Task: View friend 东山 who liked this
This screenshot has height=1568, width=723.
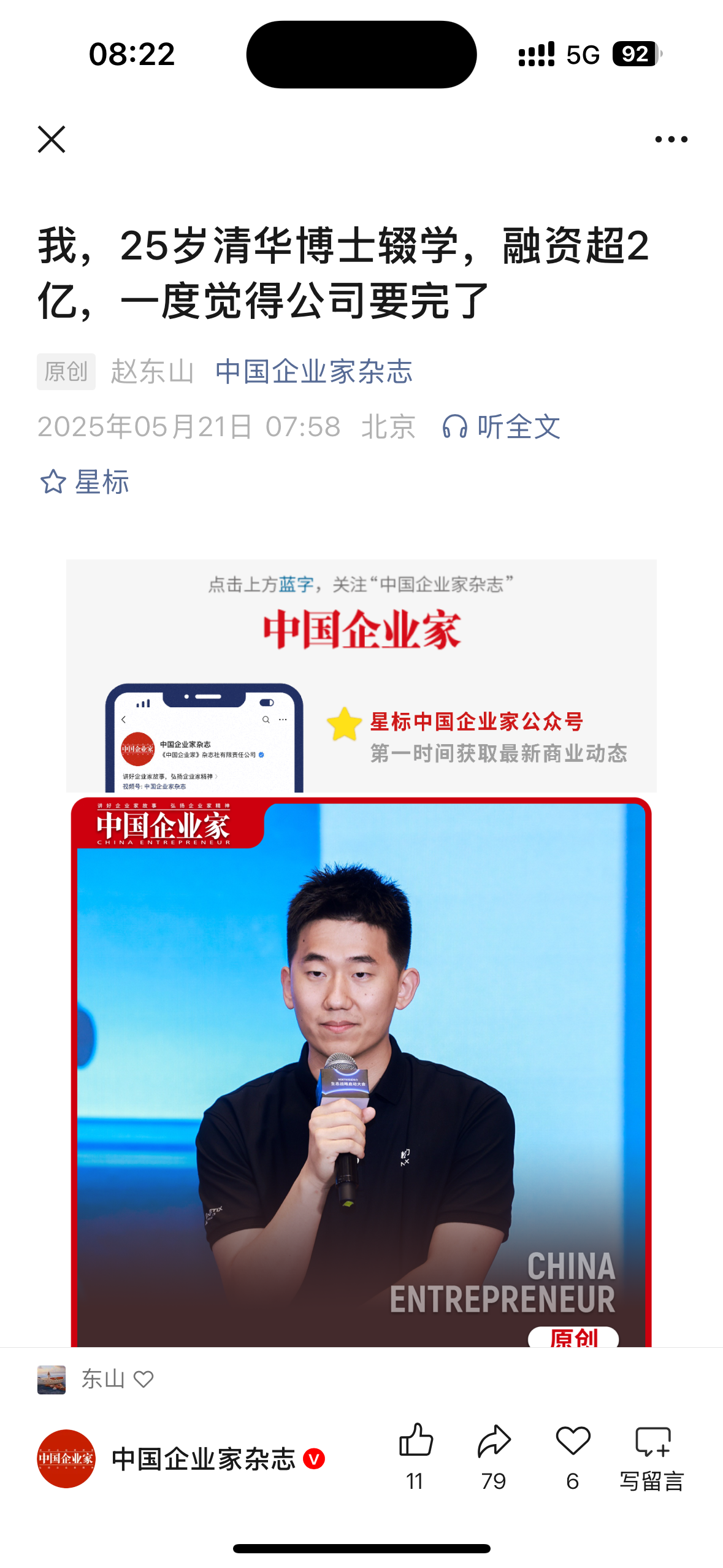Action: click(95, 1379)
